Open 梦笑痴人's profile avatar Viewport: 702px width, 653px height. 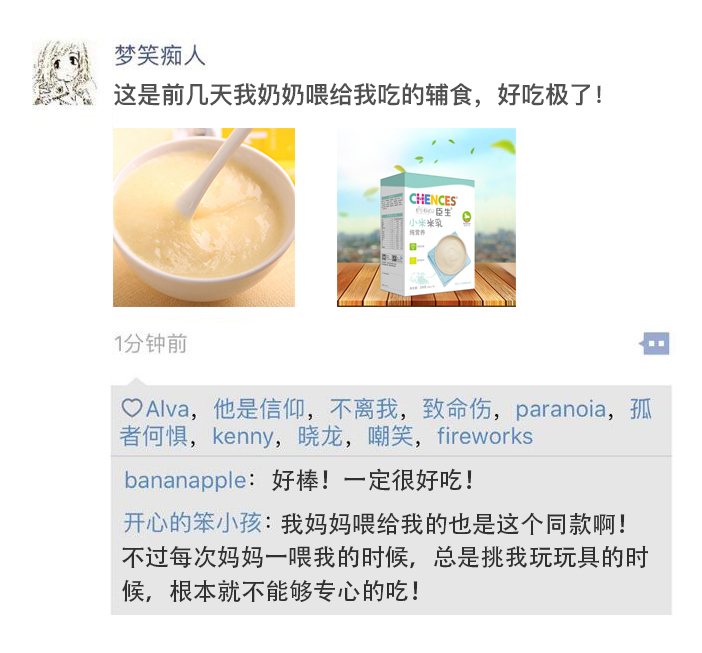tap(65, 74)
